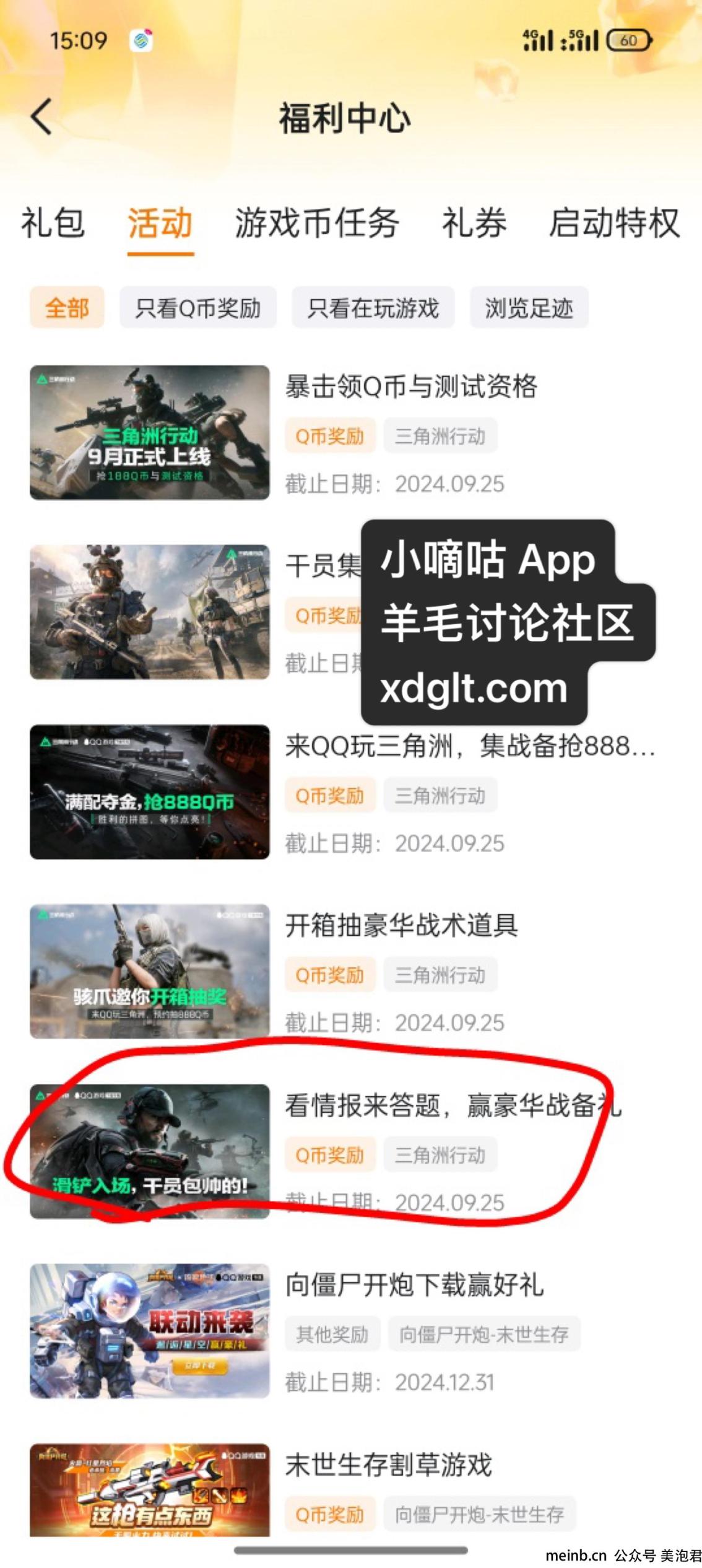Open 看情报来答题 activity
This screenshot has width=702, height=1568.
click(x=351, y=1151)
